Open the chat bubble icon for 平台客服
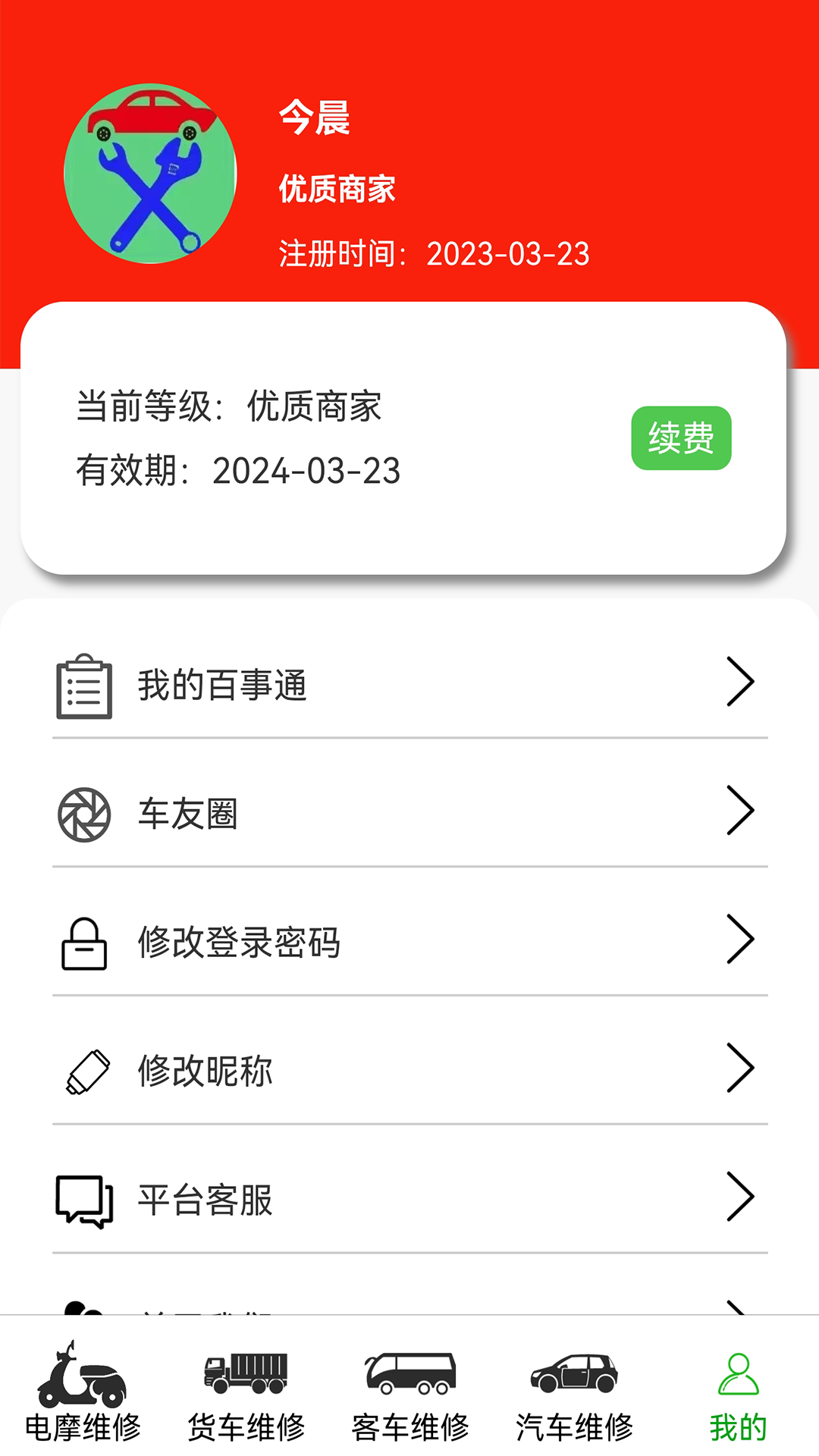The width and height of the screenshot is (819, 1456). (85, 1199)
